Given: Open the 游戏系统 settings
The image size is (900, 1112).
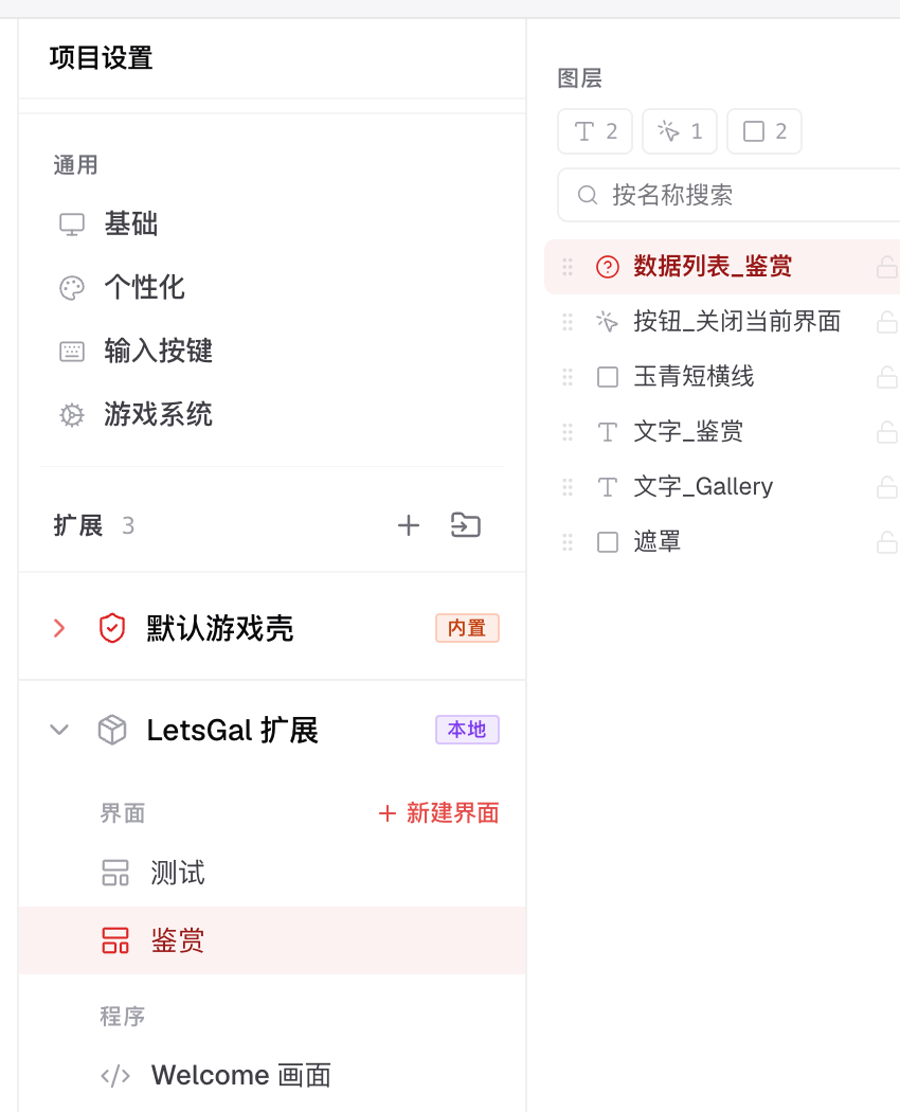Looking at the screenshot, I should (272, 415).
